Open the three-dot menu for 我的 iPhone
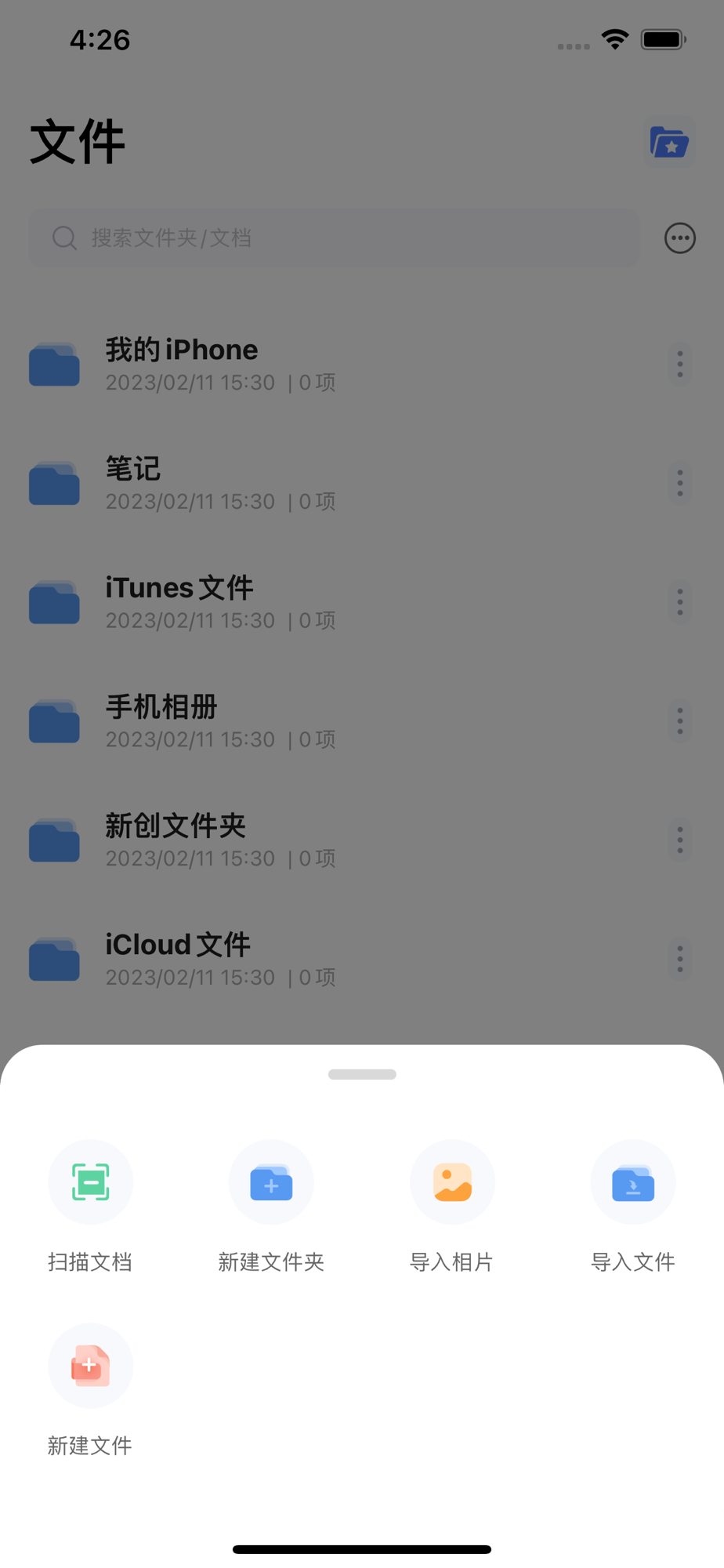 click(679, 364)
